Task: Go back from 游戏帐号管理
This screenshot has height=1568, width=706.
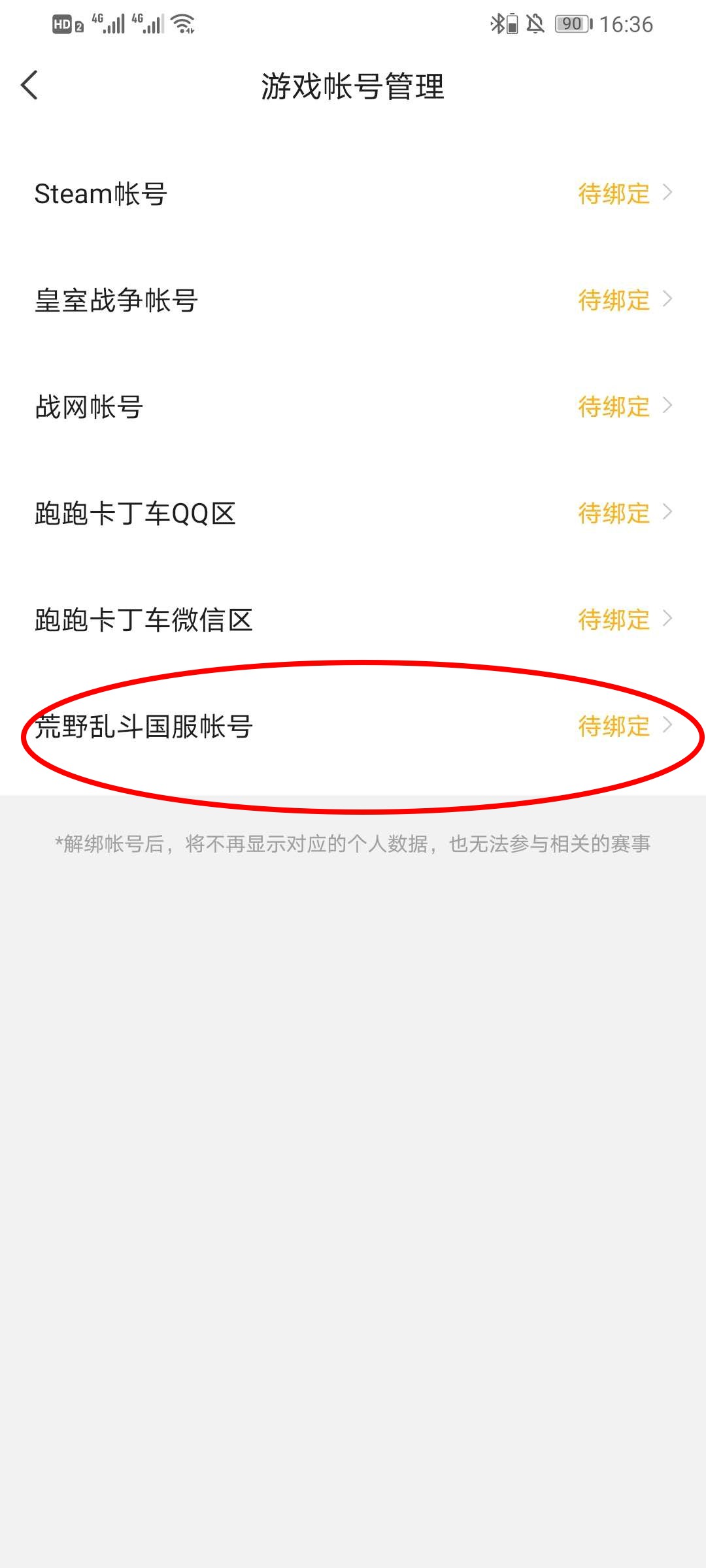Action: coord(29,86)
